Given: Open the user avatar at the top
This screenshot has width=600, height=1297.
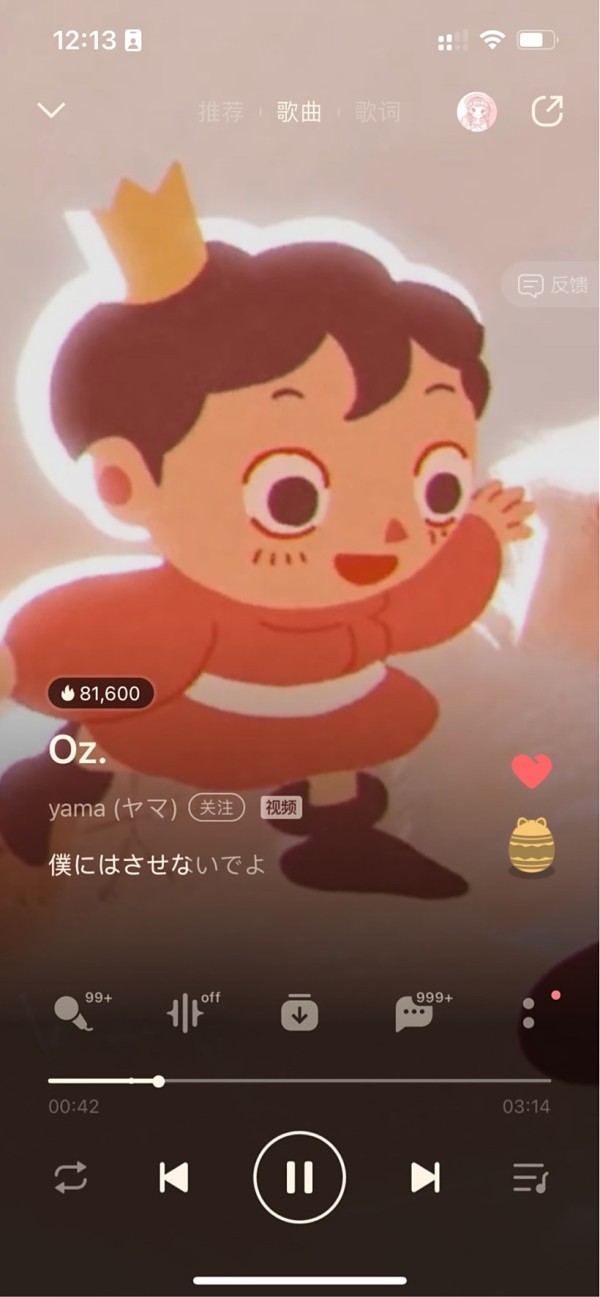Looking at the screenshot, I should (476, 112).
